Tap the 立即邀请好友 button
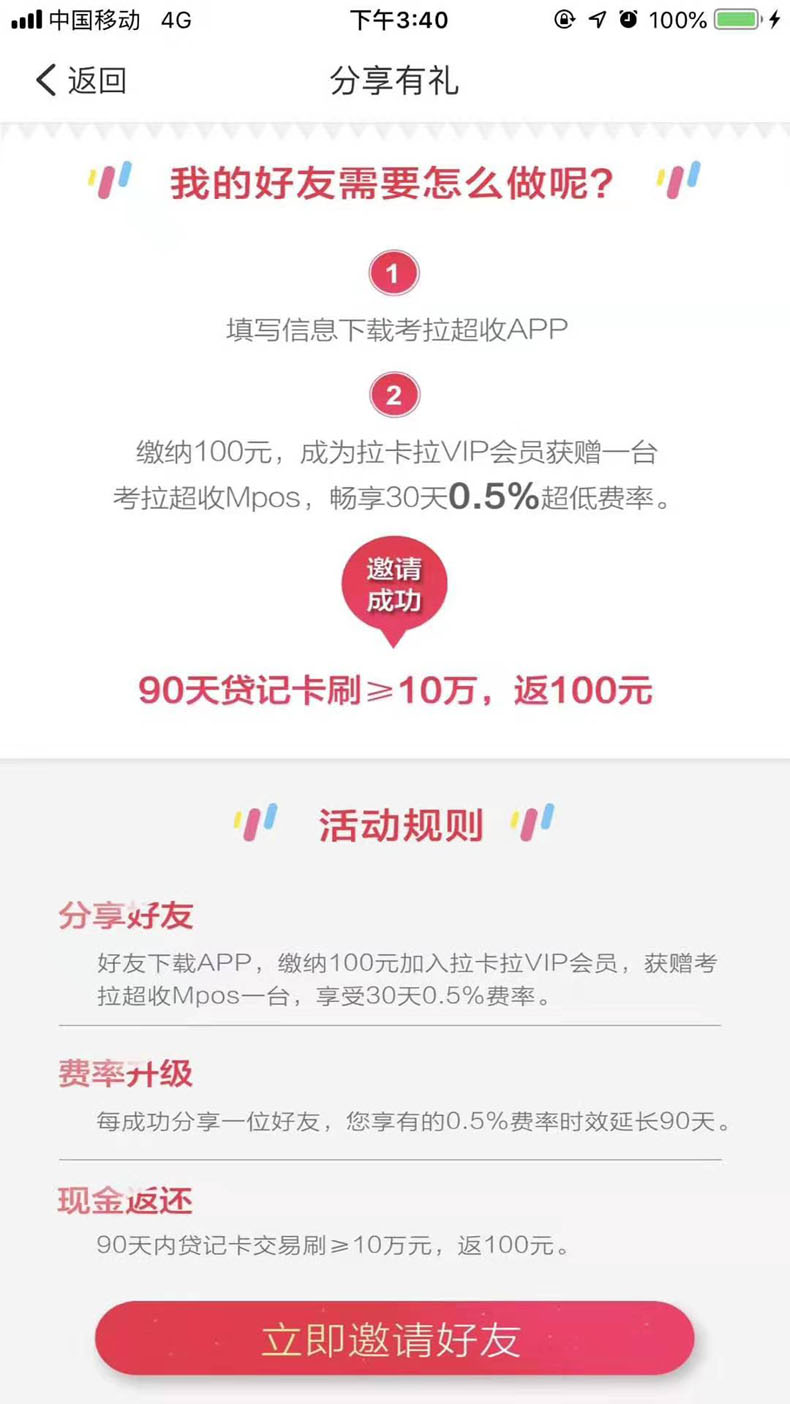This screenshot has width=790, height=1404. point(394,1339)
